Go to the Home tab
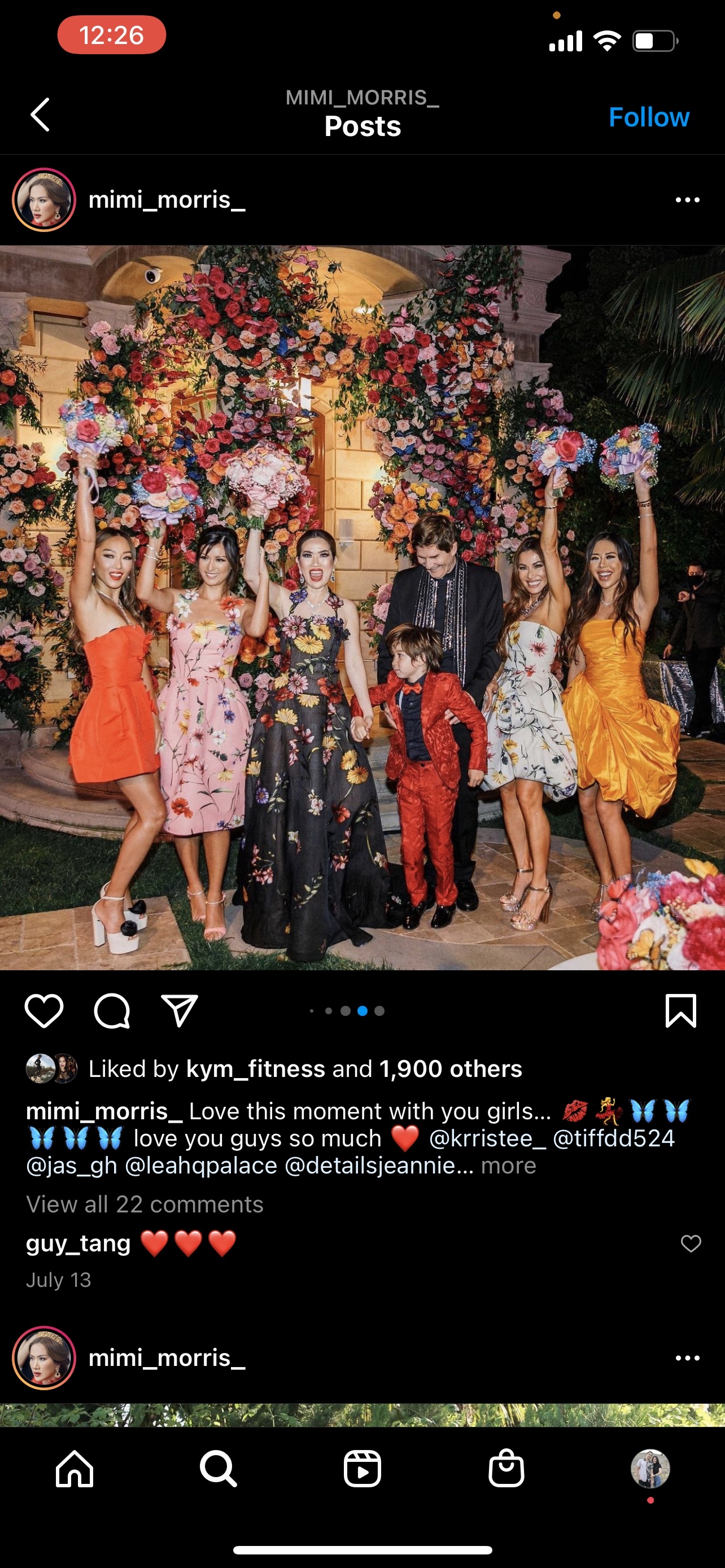The image size is (725, 1568). 75,1468
